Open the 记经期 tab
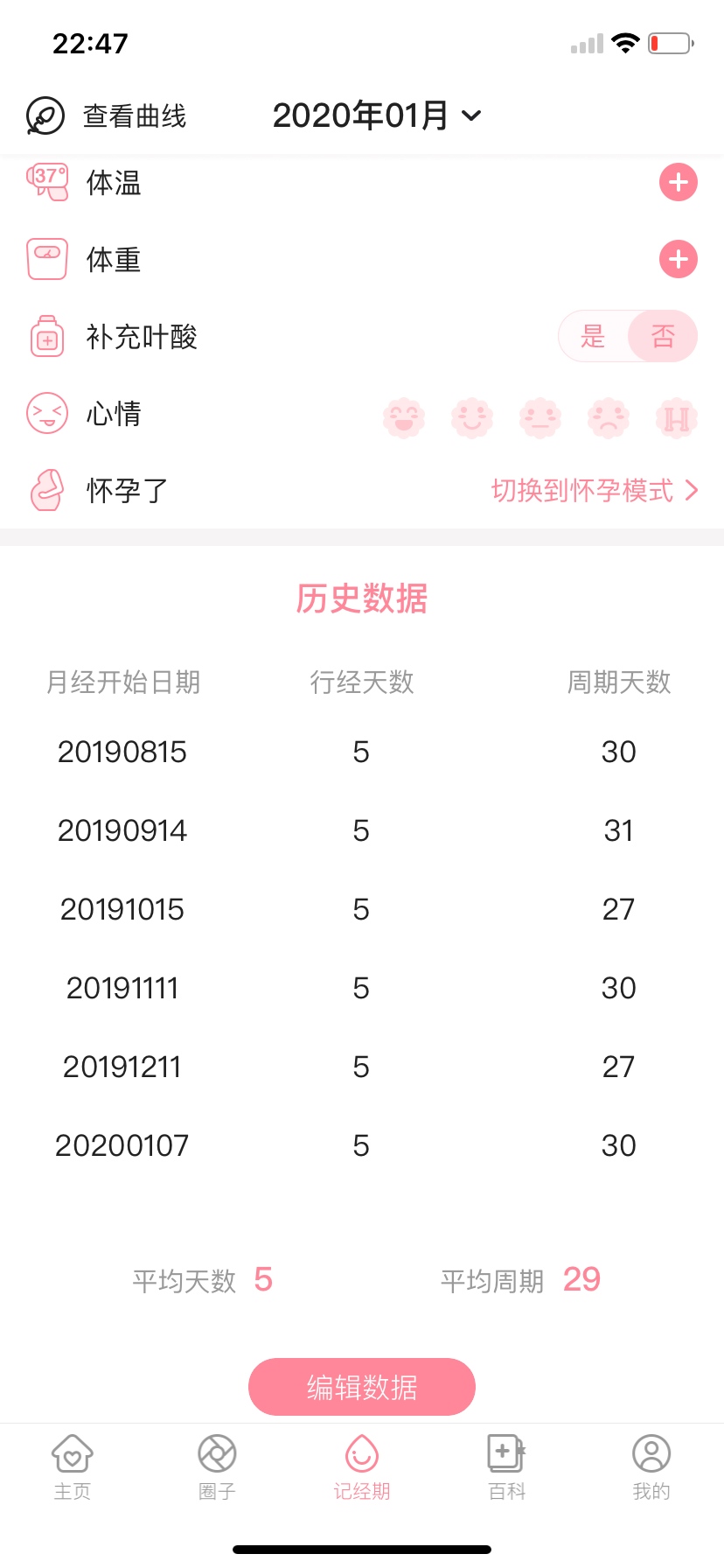The image size is (724, 1568). click(362, 1467)
